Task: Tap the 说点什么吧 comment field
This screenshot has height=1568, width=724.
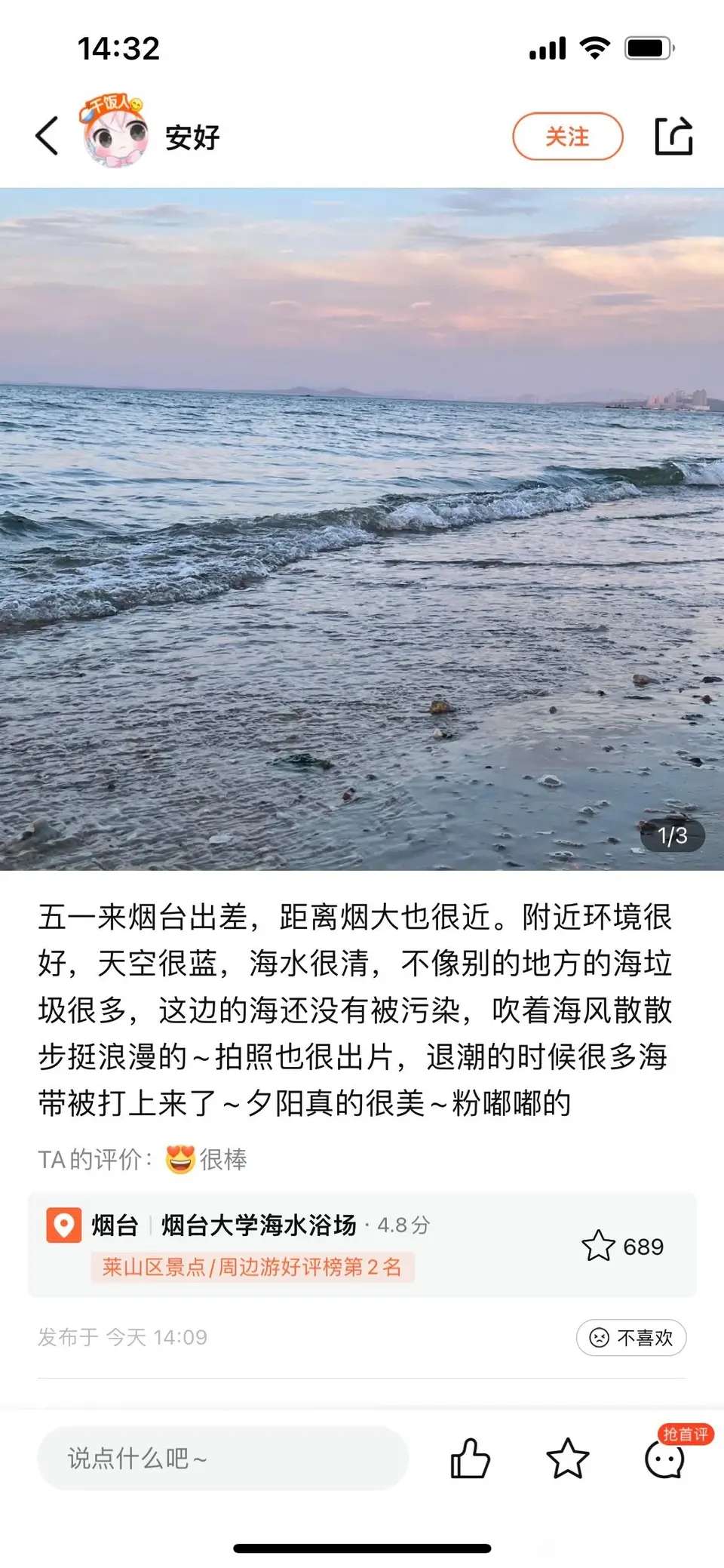Action: coord(222,1458)
